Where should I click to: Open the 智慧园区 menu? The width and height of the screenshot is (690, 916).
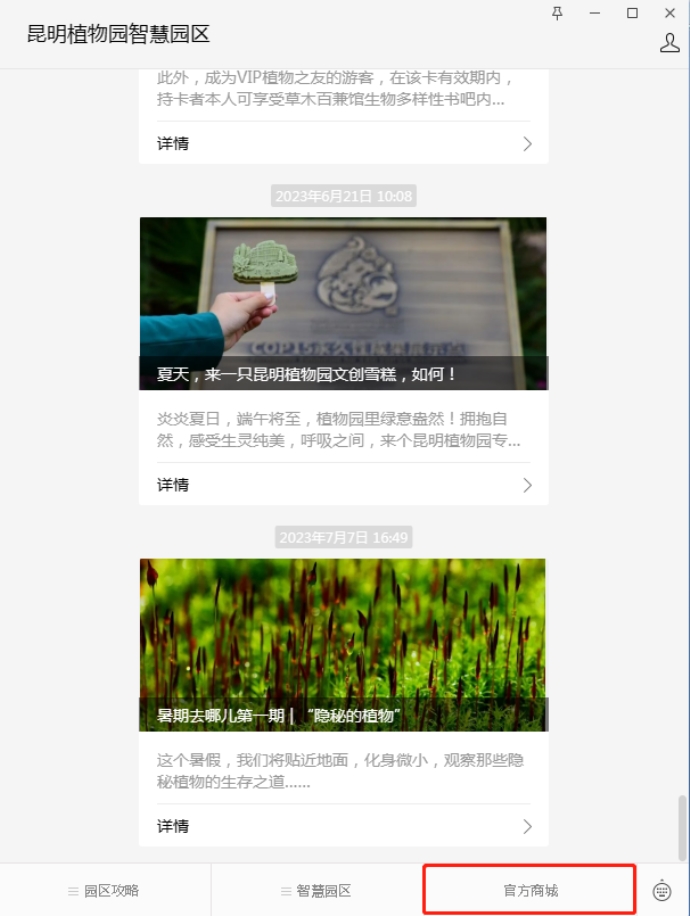click(x=317, y=890)
